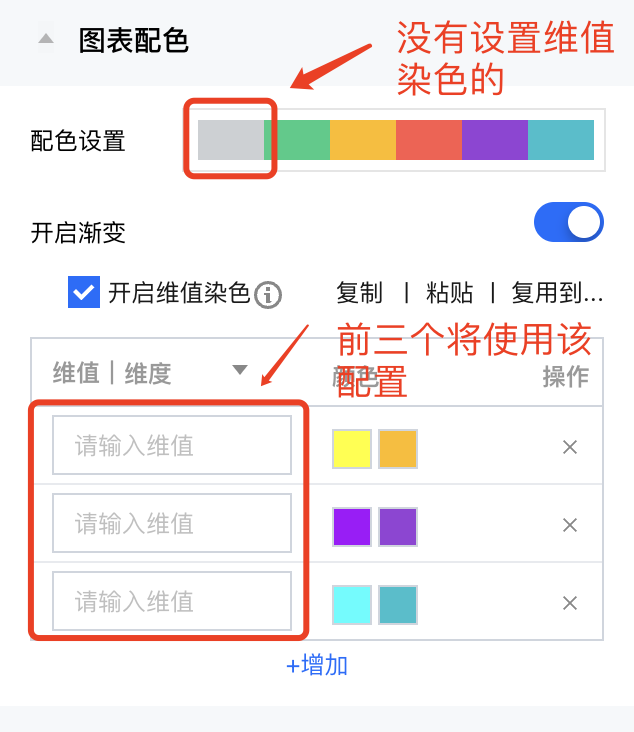634x732 pixels.
Task: Collapse the 图表配色 section
Action: (x=45, y=40)
